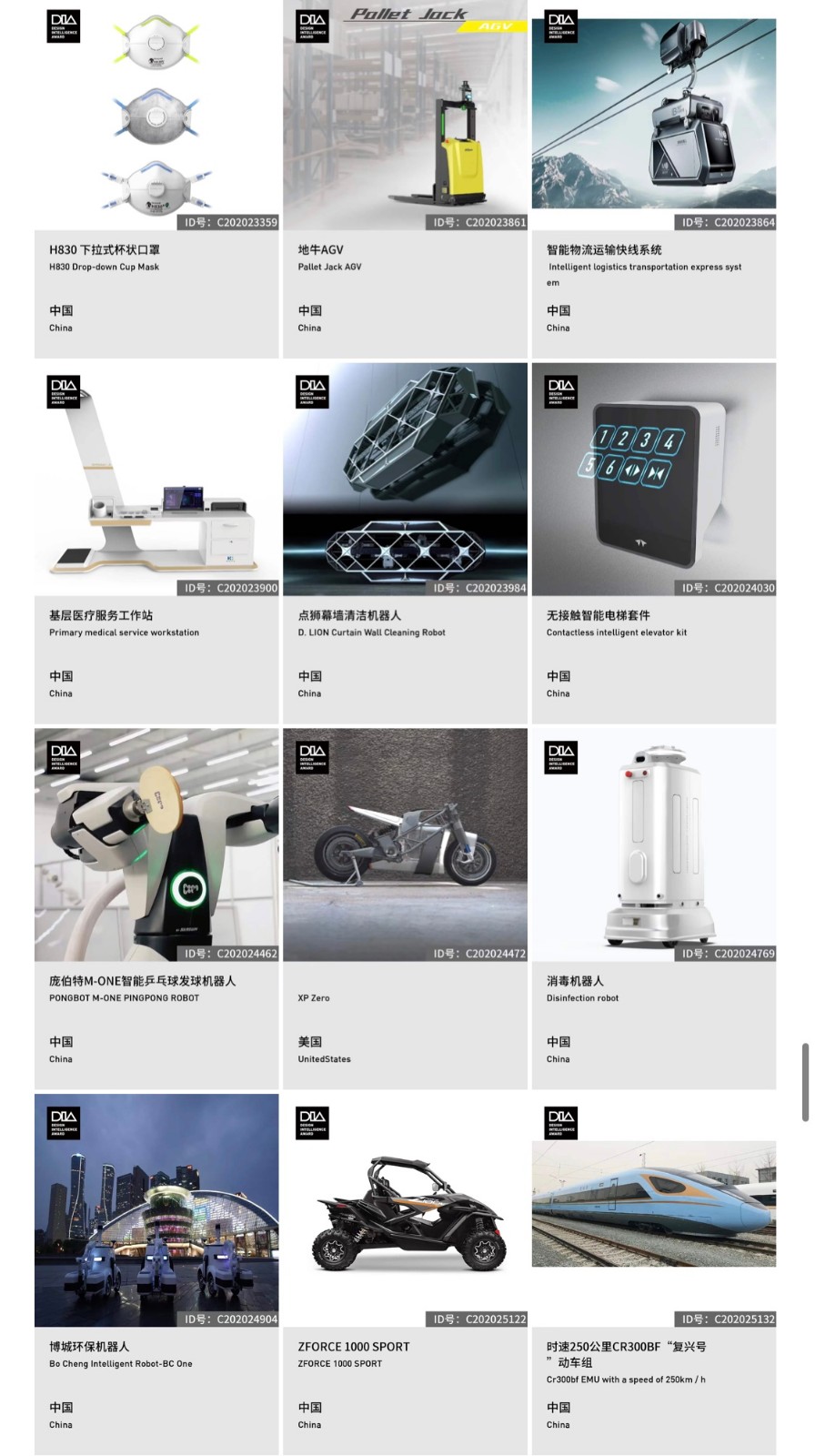Open Contactless intelligent elevator kit card
This screenshot has width=815, height=1456.
pyautogui.click(x=654, y=543)
